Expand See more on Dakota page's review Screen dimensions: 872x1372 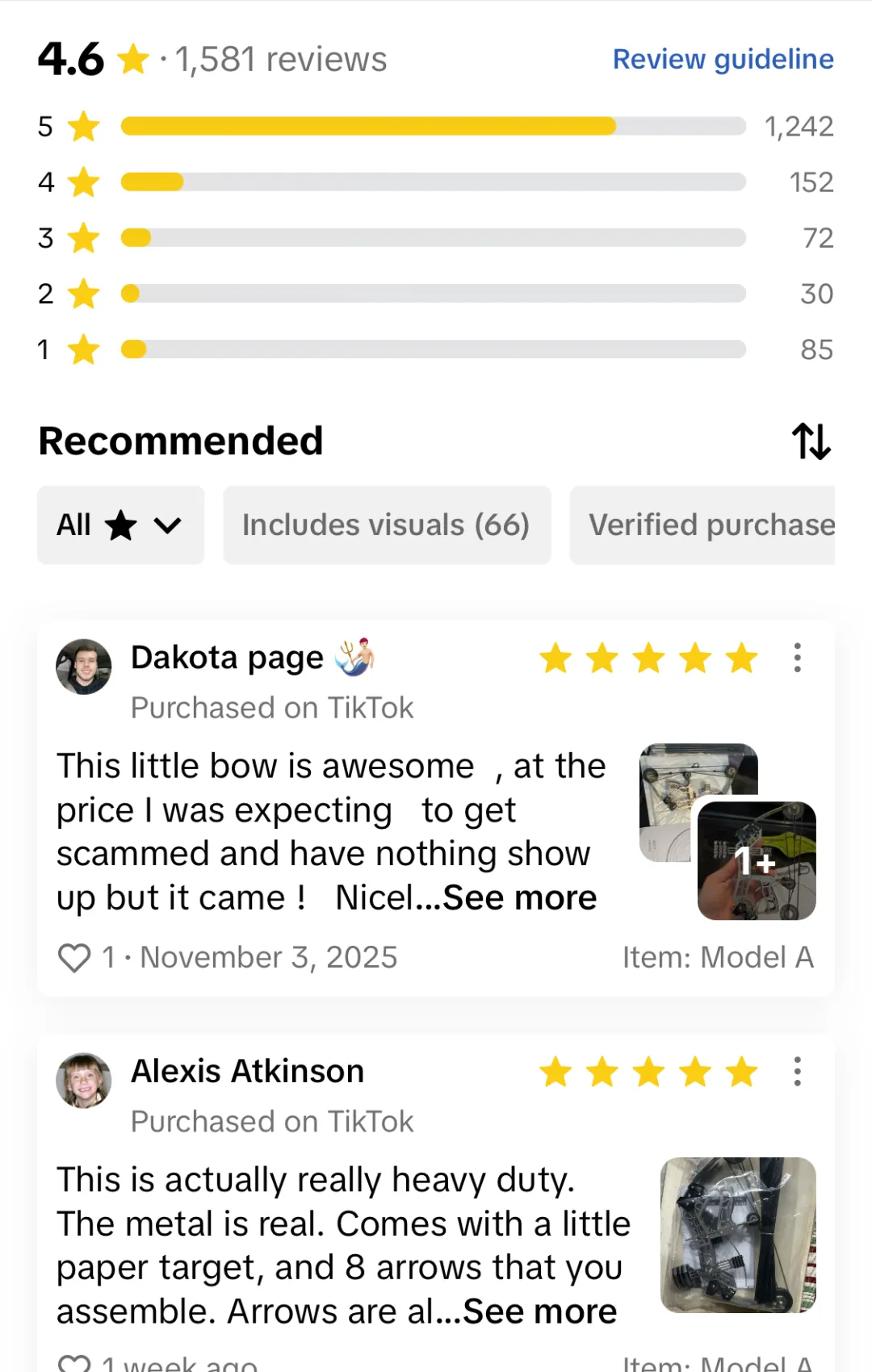pos(519,897)
